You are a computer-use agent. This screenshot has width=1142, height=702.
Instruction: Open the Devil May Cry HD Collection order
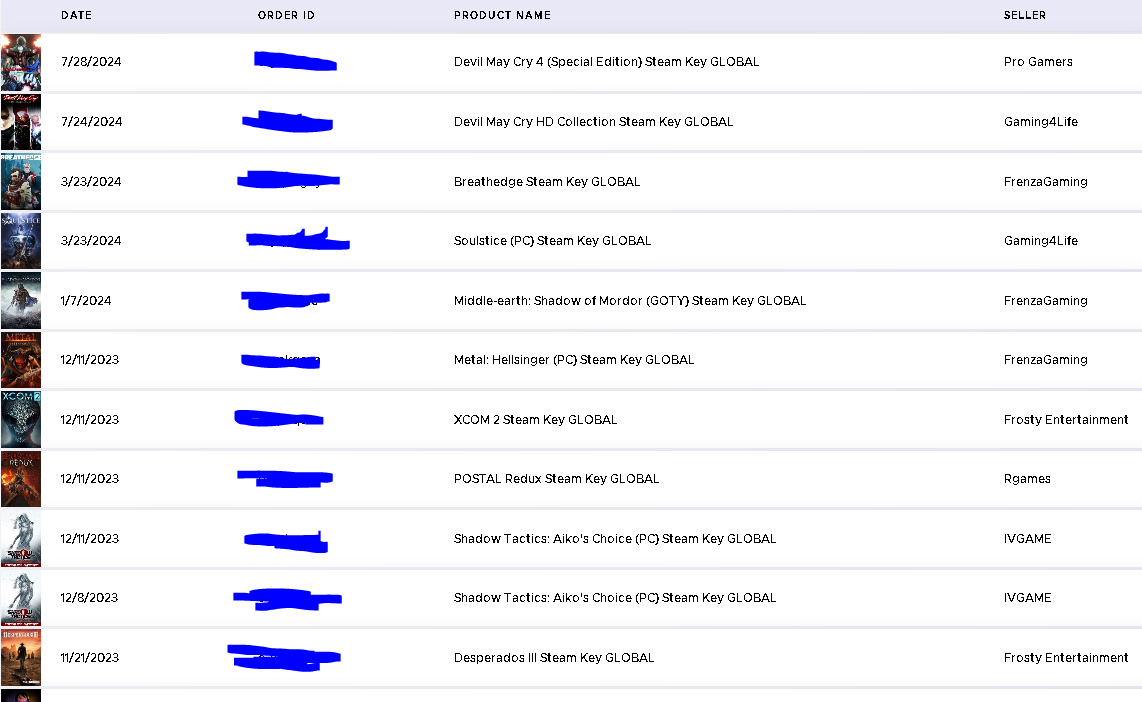tap(593, 122)
